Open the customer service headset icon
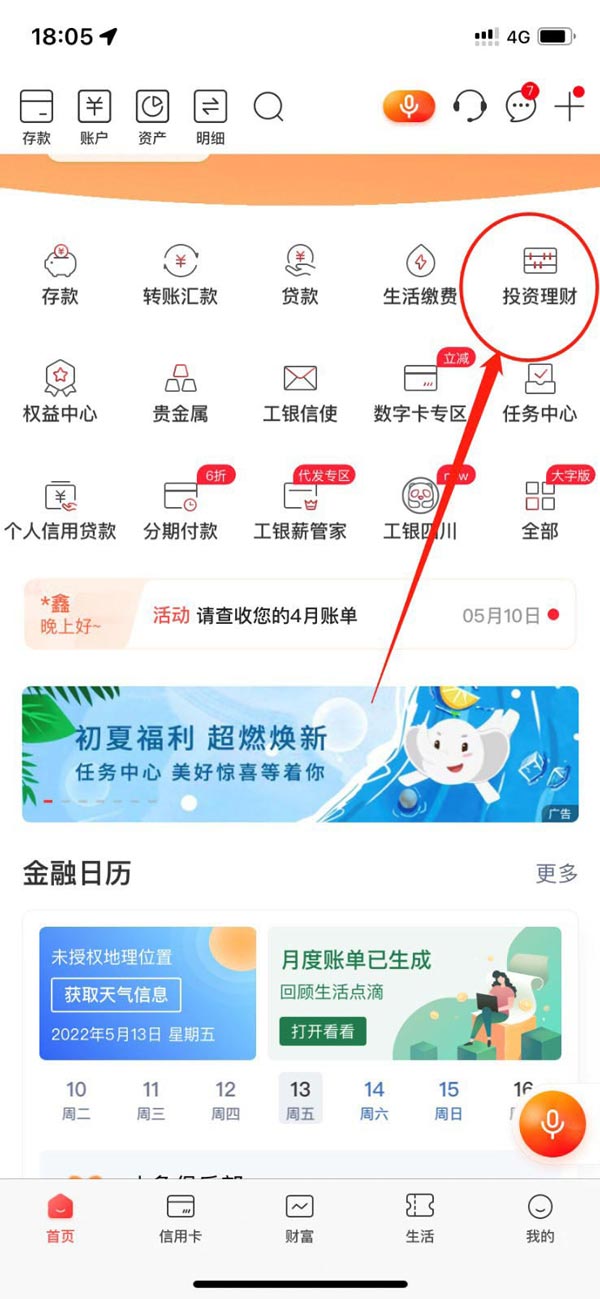The image size is (600, 1299). pos(469,106)
